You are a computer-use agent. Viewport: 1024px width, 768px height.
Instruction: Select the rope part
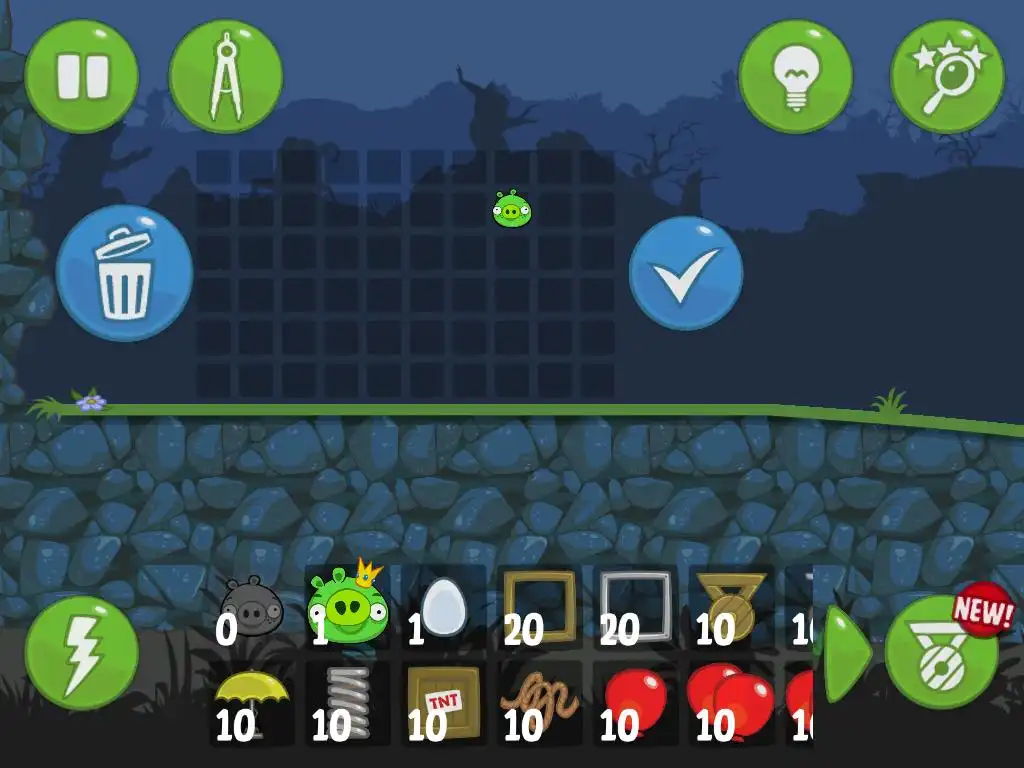tap(539, 701)
